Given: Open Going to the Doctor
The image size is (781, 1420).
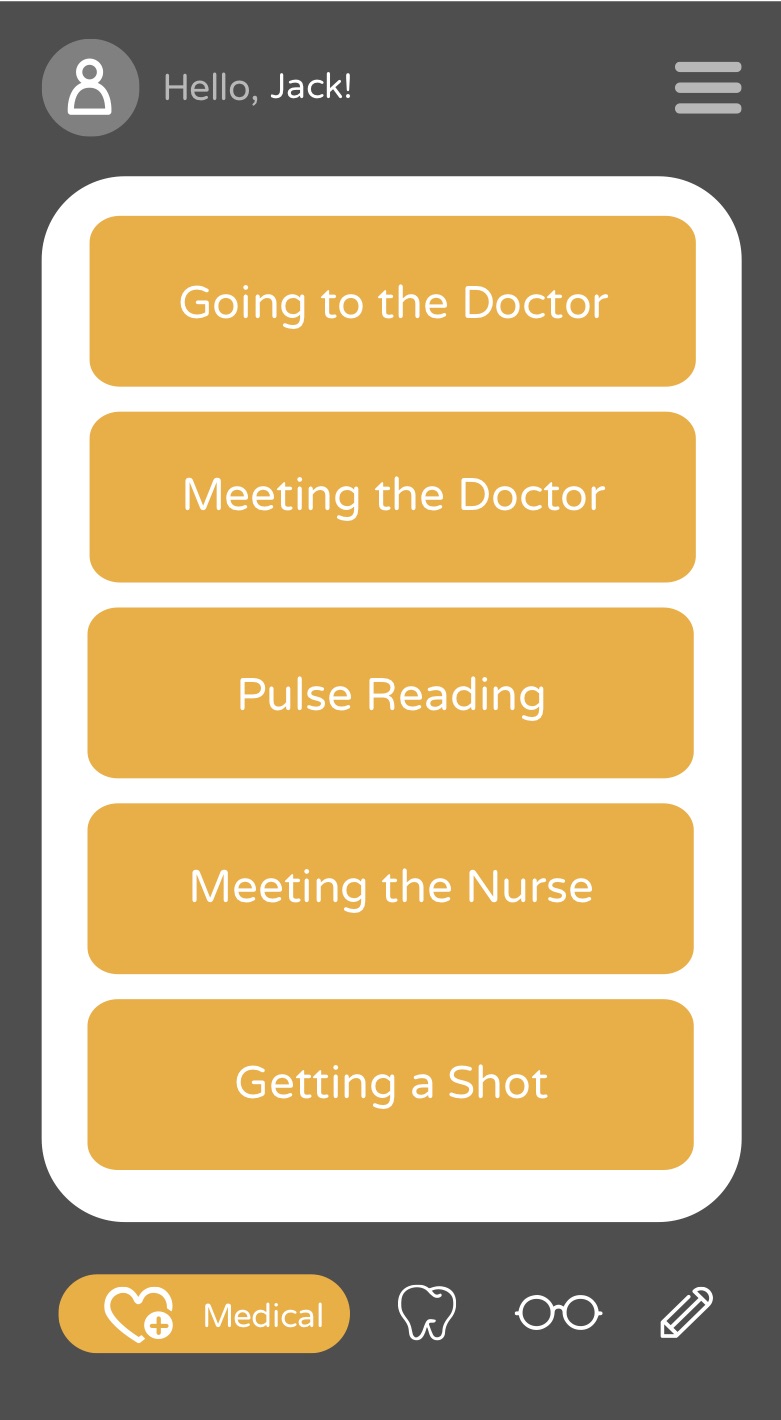Looking at the screenshot, I should click(393, 301).
